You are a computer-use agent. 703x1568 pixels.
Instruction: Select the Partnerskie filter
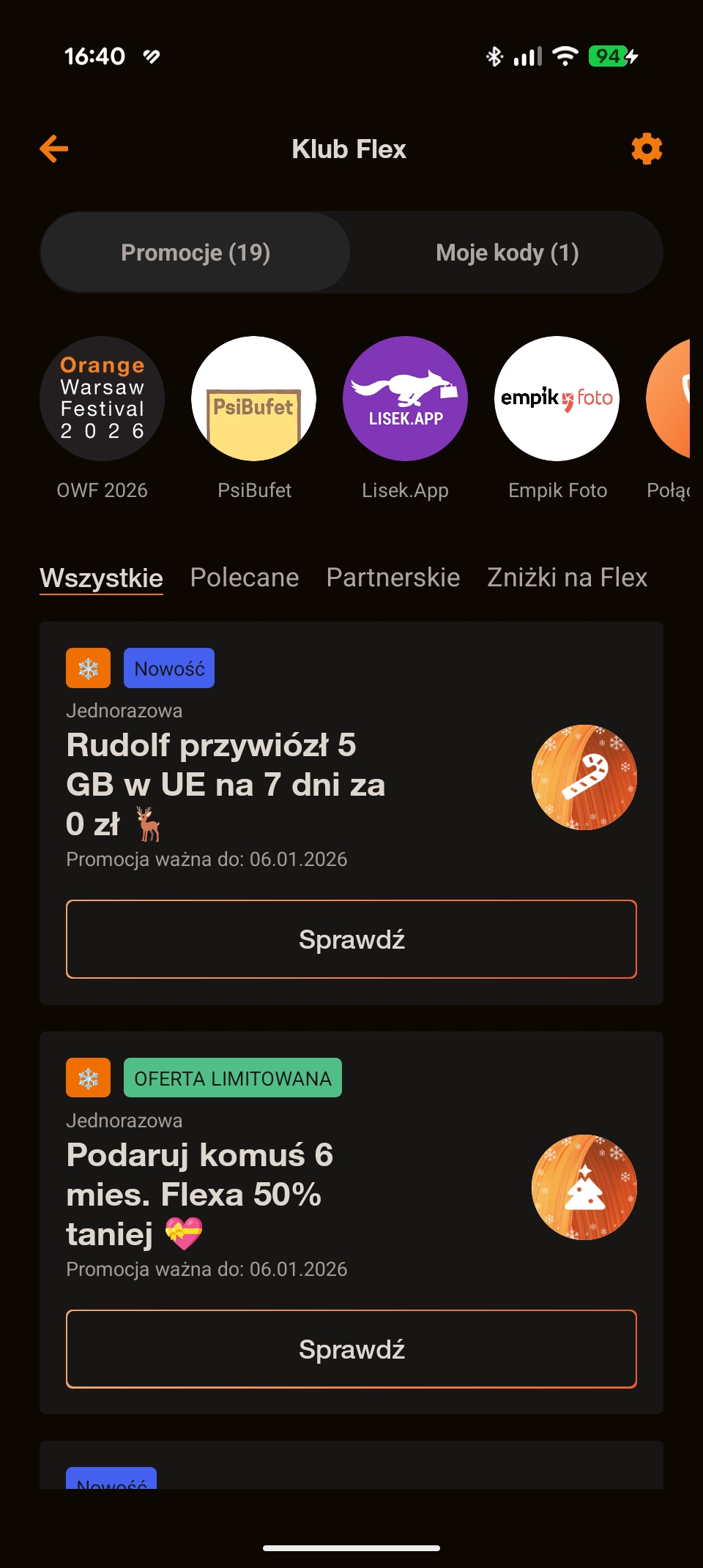click(x=393, y=578)
